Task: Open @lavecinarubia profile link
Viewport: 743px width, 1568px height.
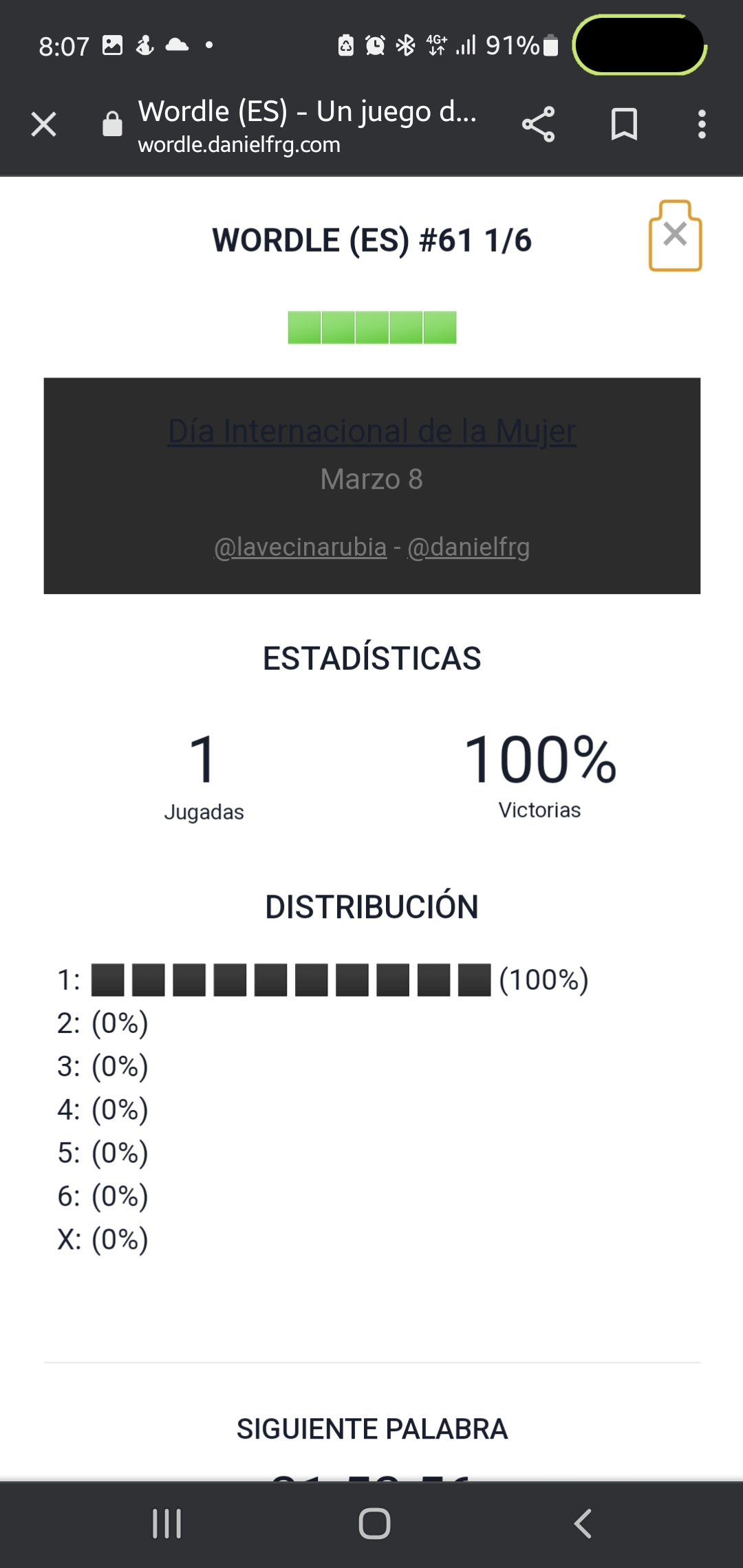Action: tap(301, 547)
